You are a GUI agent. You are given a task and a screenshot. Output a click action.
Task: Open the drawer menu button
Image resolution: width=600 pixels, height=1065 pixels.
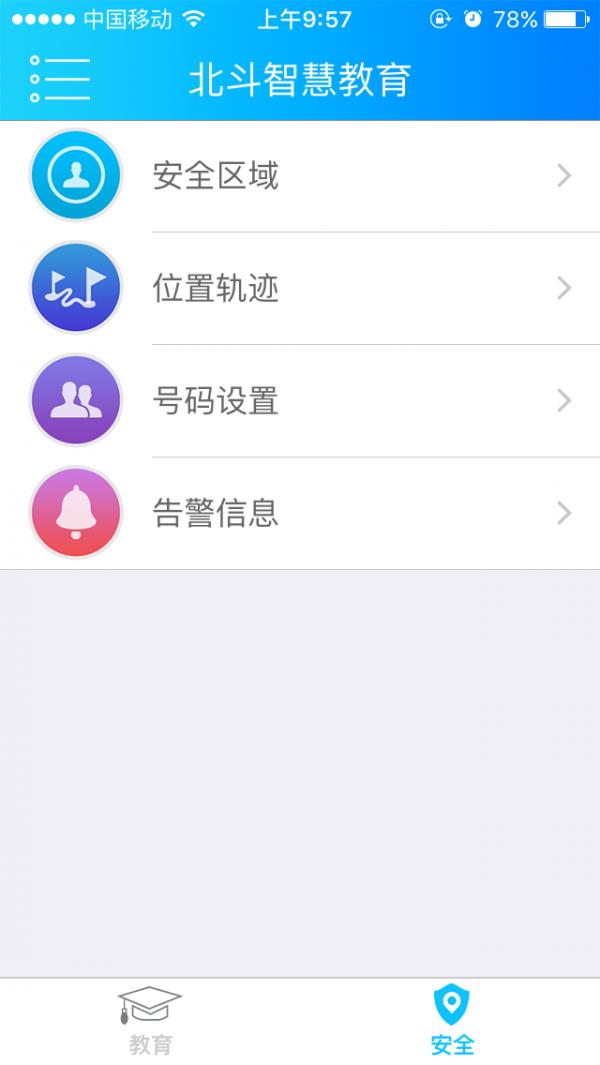click(x=60, y=79)
